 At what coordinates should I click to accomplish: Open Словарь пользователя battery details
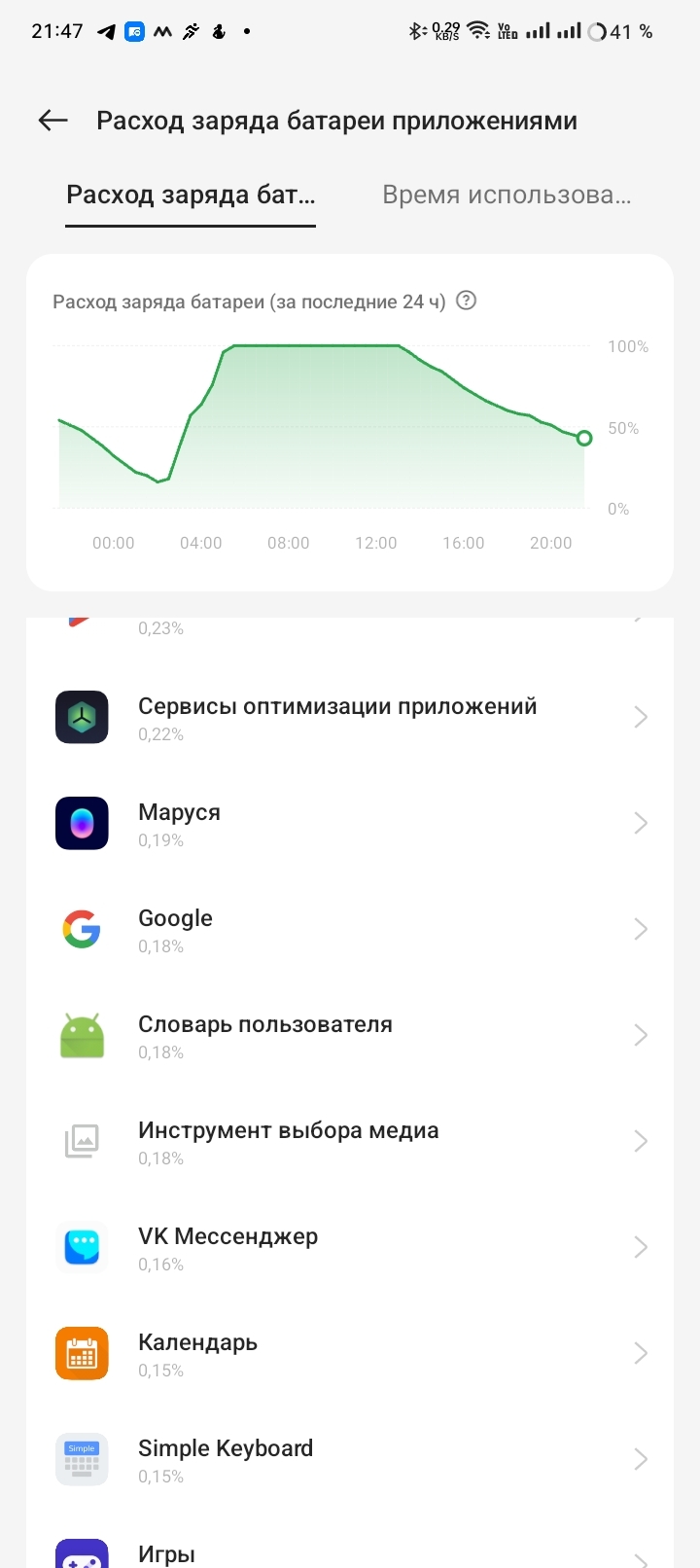click(350, 1036)
